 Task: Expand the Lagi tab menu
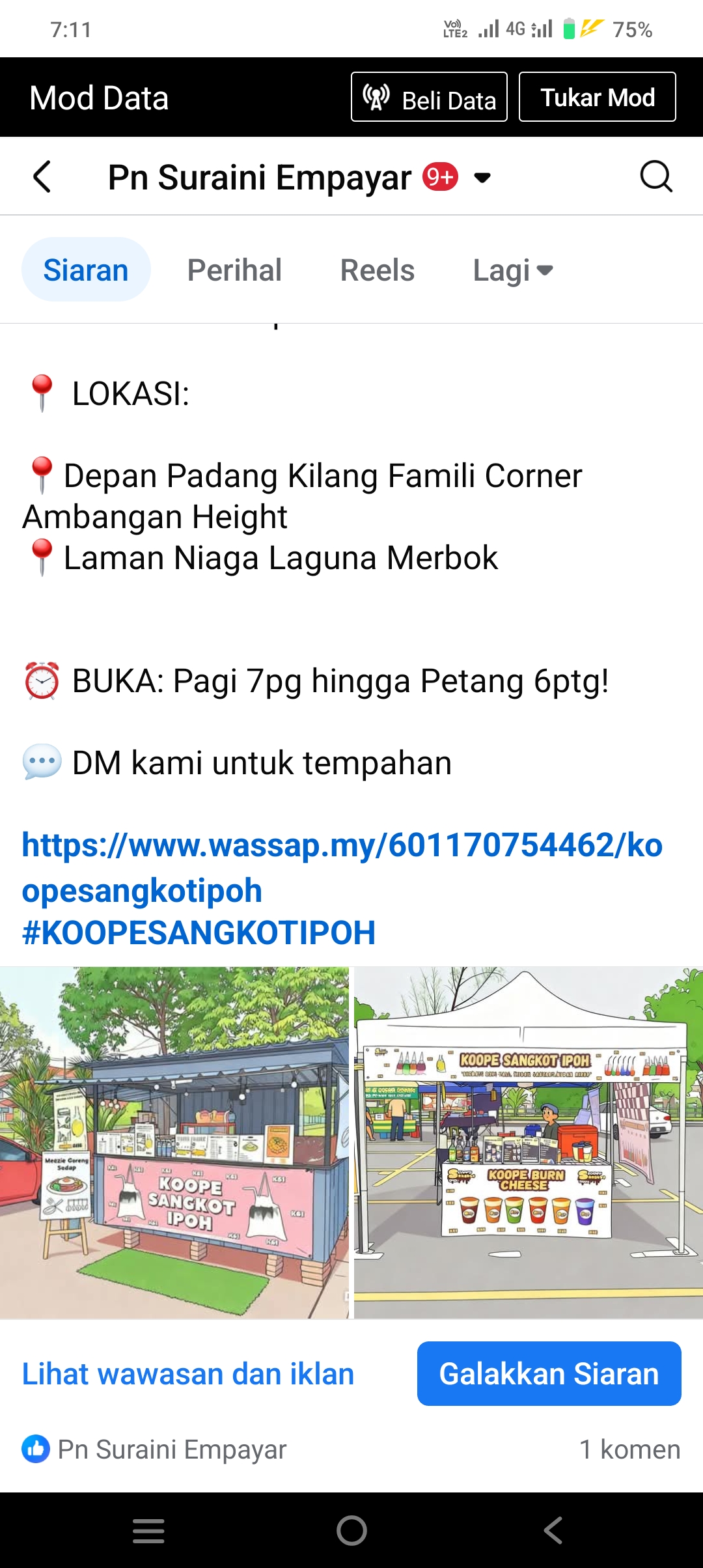512,270
